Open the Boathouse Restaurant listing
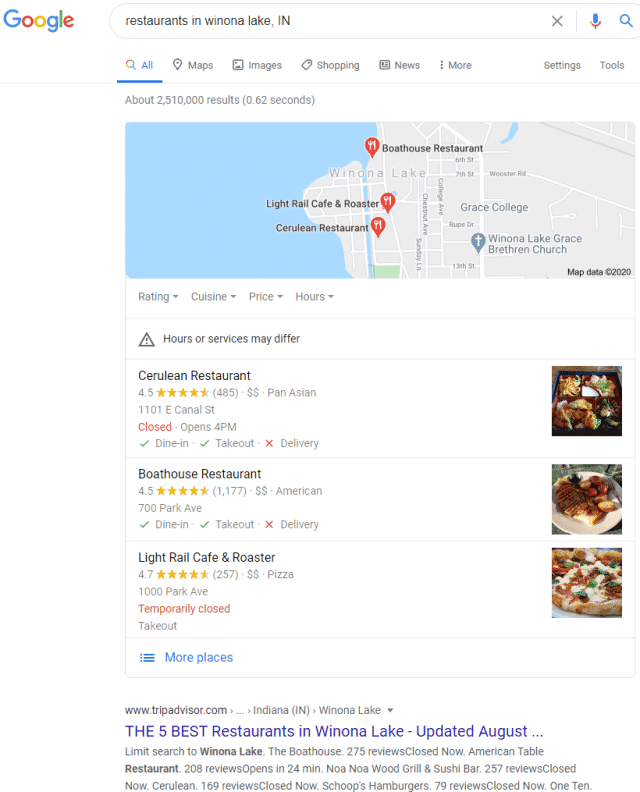This screenshot has width=640, height=792. coord(199,474)
